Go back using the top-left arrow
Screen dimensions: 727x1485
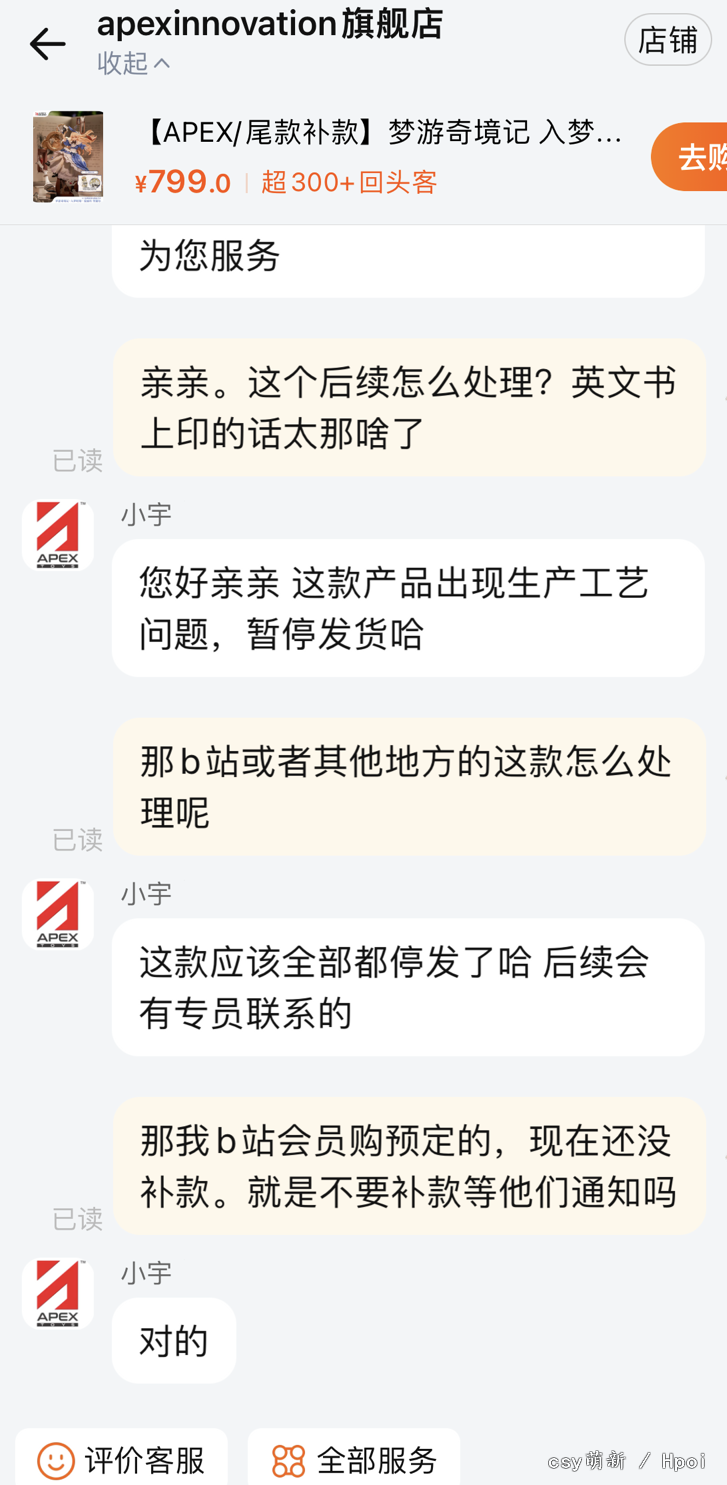click(x=46, y=44)
